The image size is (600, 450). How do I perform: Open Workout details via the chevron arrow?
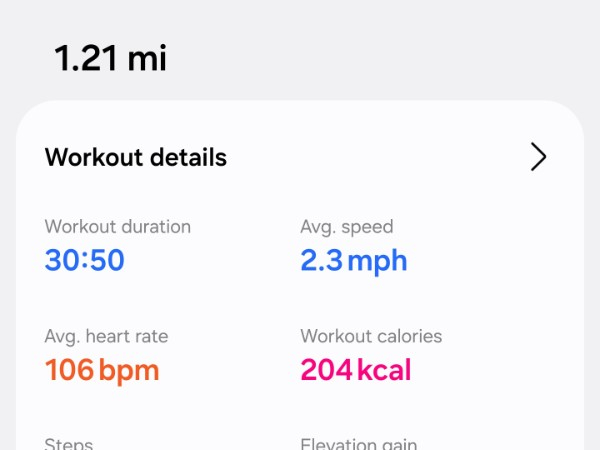pos(538,157)
